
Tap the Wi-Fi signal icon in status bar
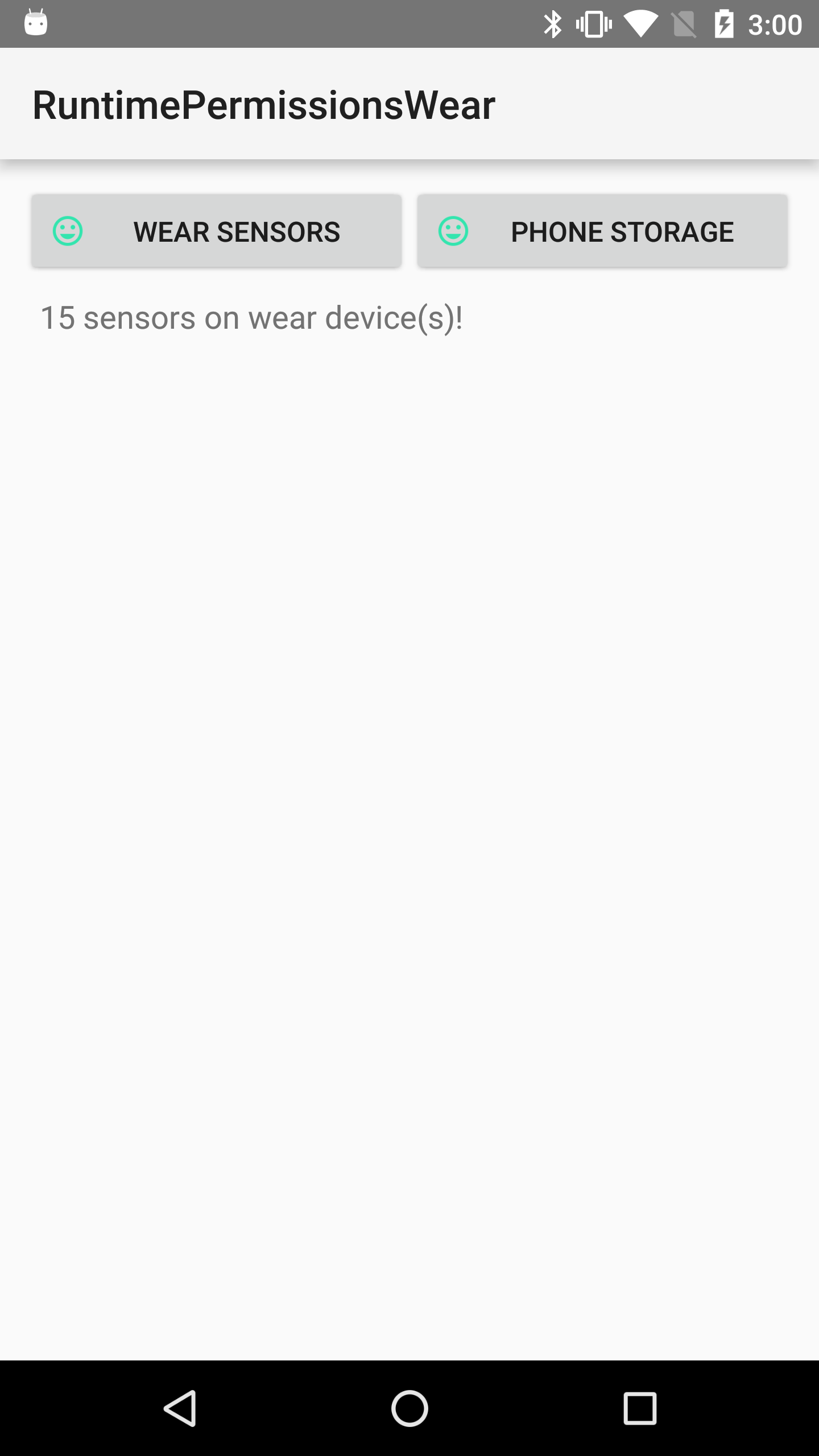(x=640, y=24)
